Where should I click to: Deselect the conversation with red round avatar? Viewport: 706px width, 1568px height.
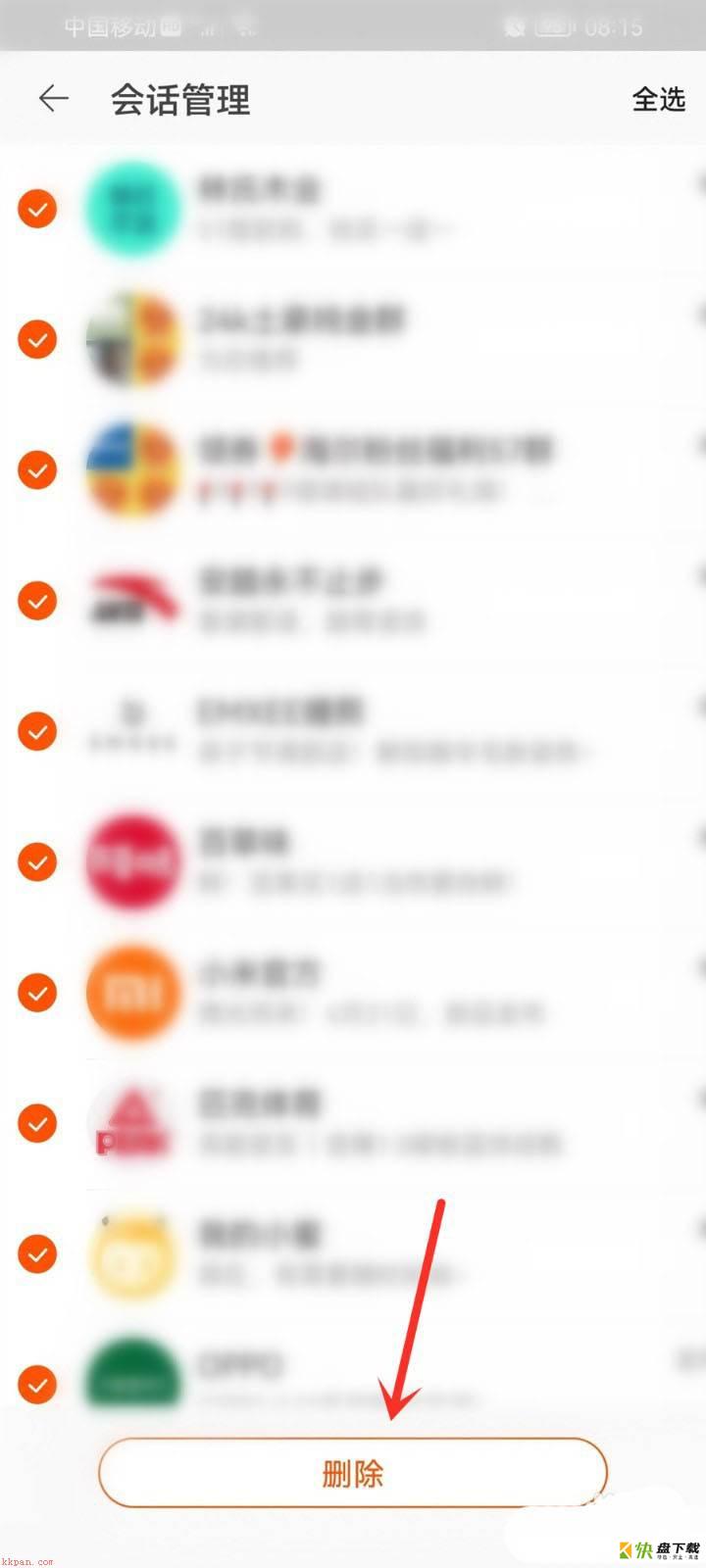(37, 862)
